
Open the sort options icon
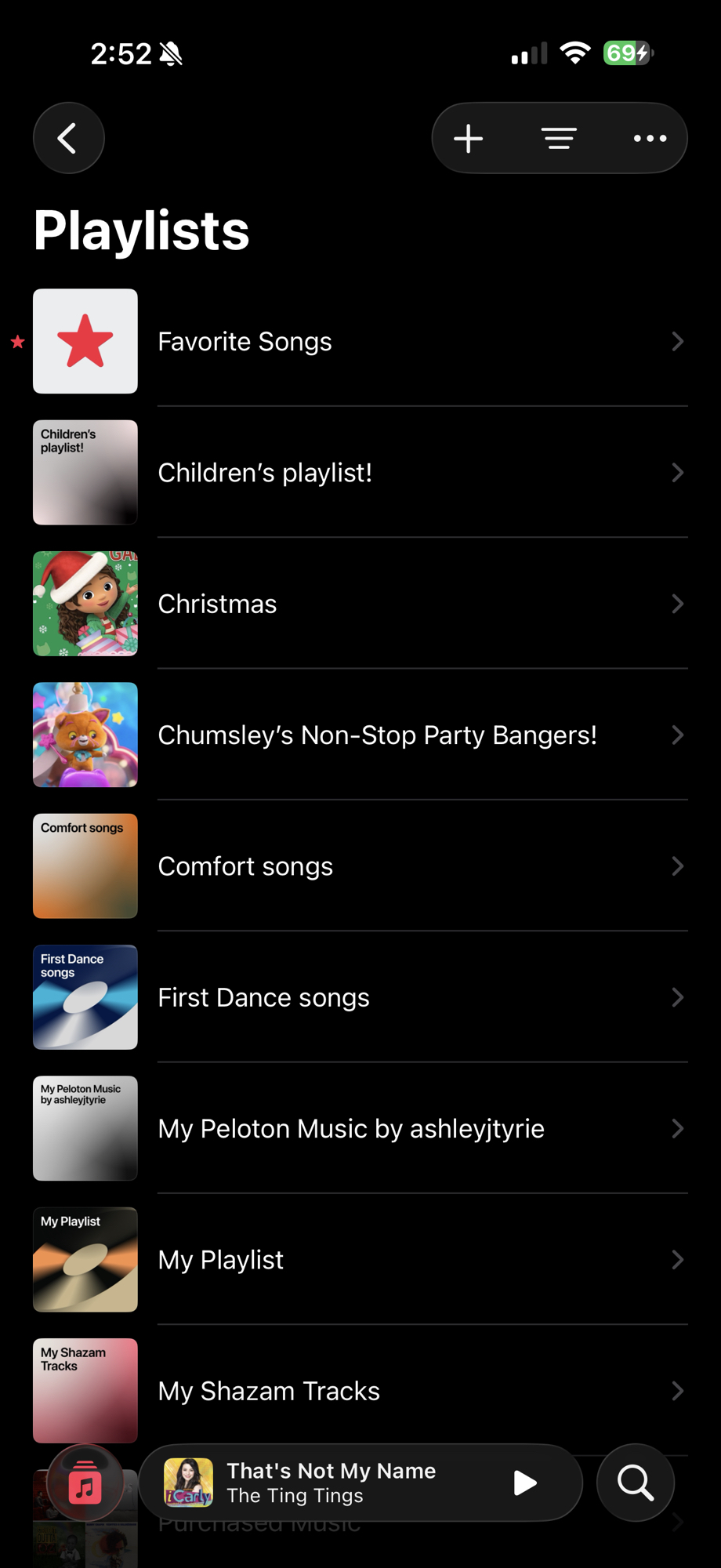(559, 139)
